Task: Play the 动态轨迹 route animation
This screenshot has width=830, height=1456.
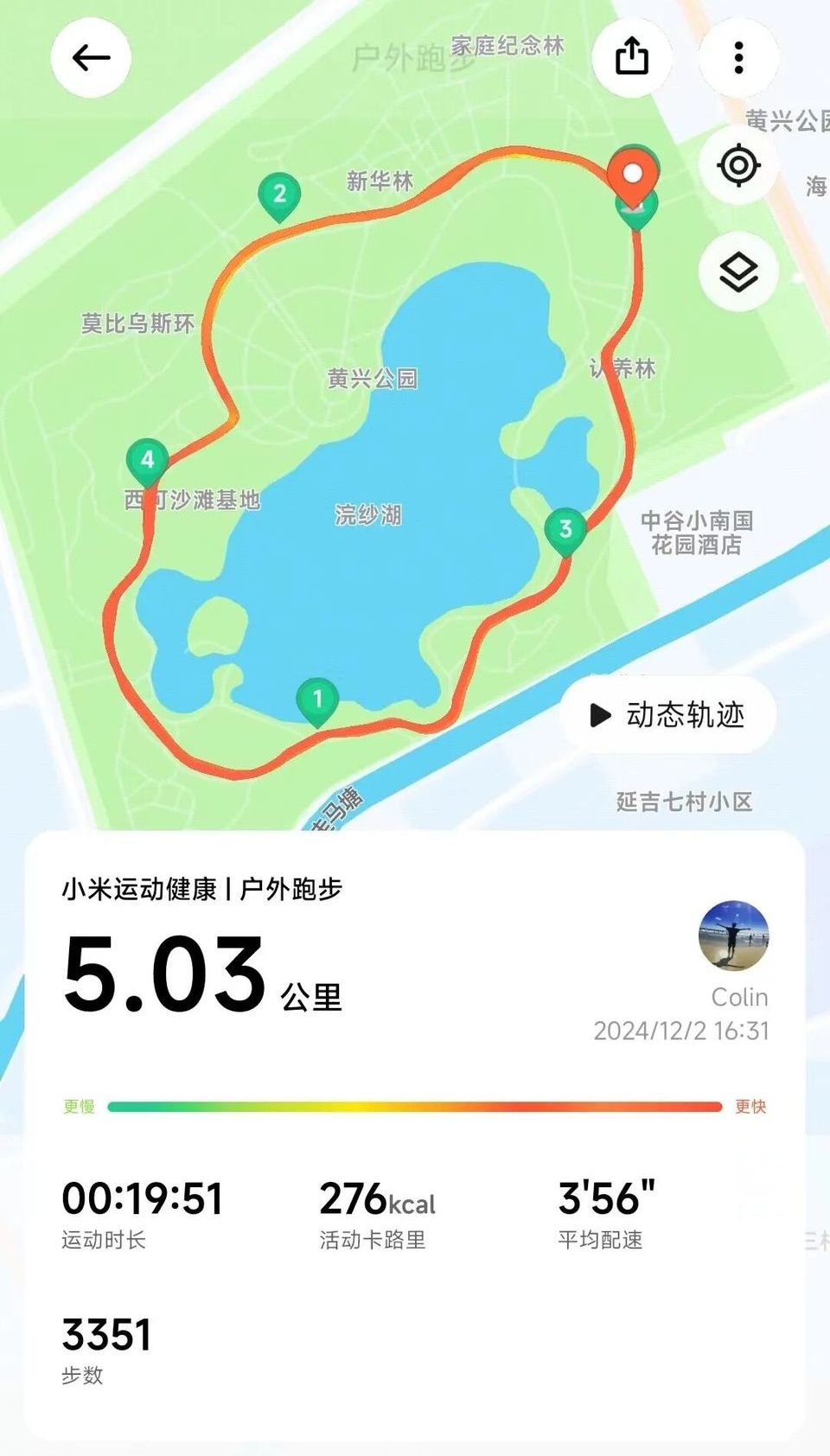Action: [x=667, y=715]
